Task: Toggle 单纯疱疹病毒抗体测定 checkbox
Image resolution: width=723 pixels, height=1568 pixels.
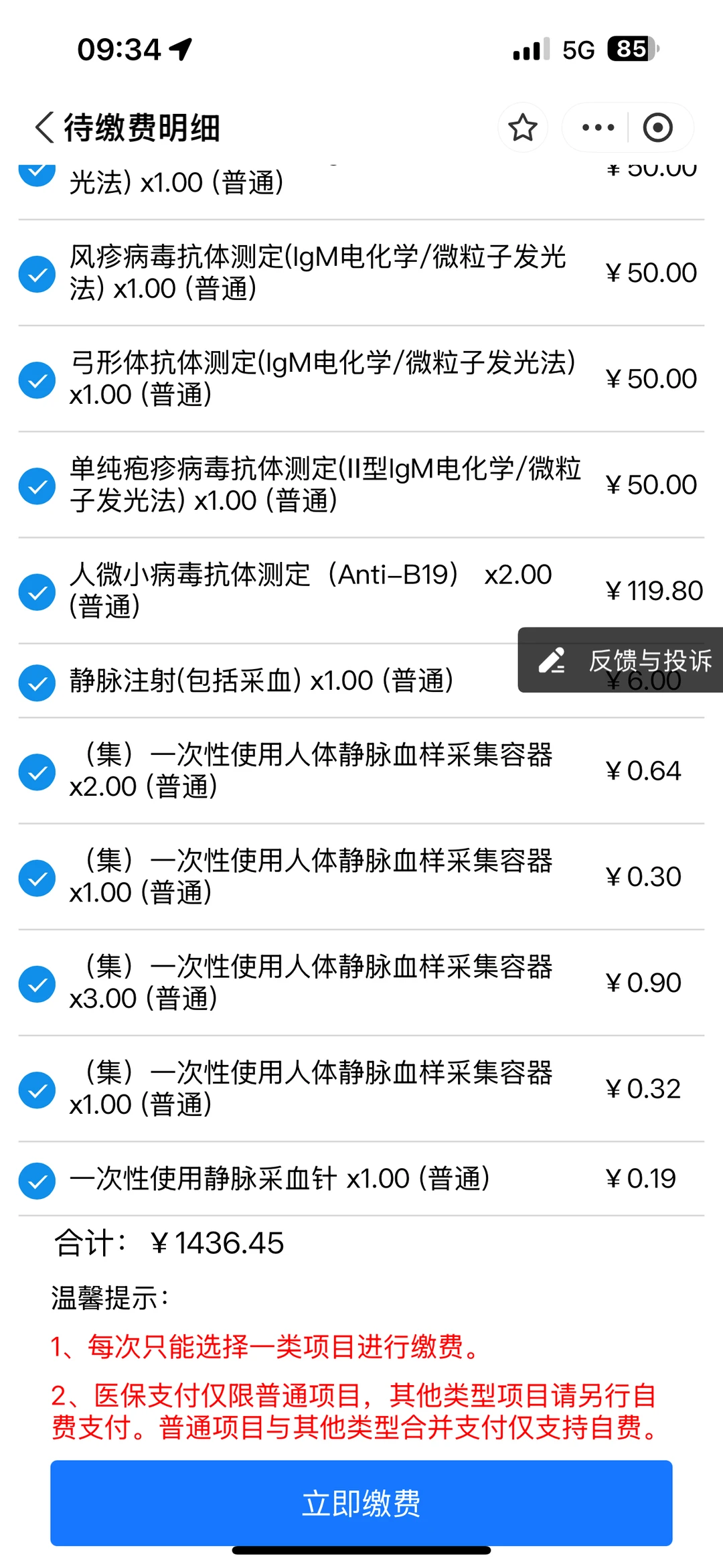Action: click(37, 486)
